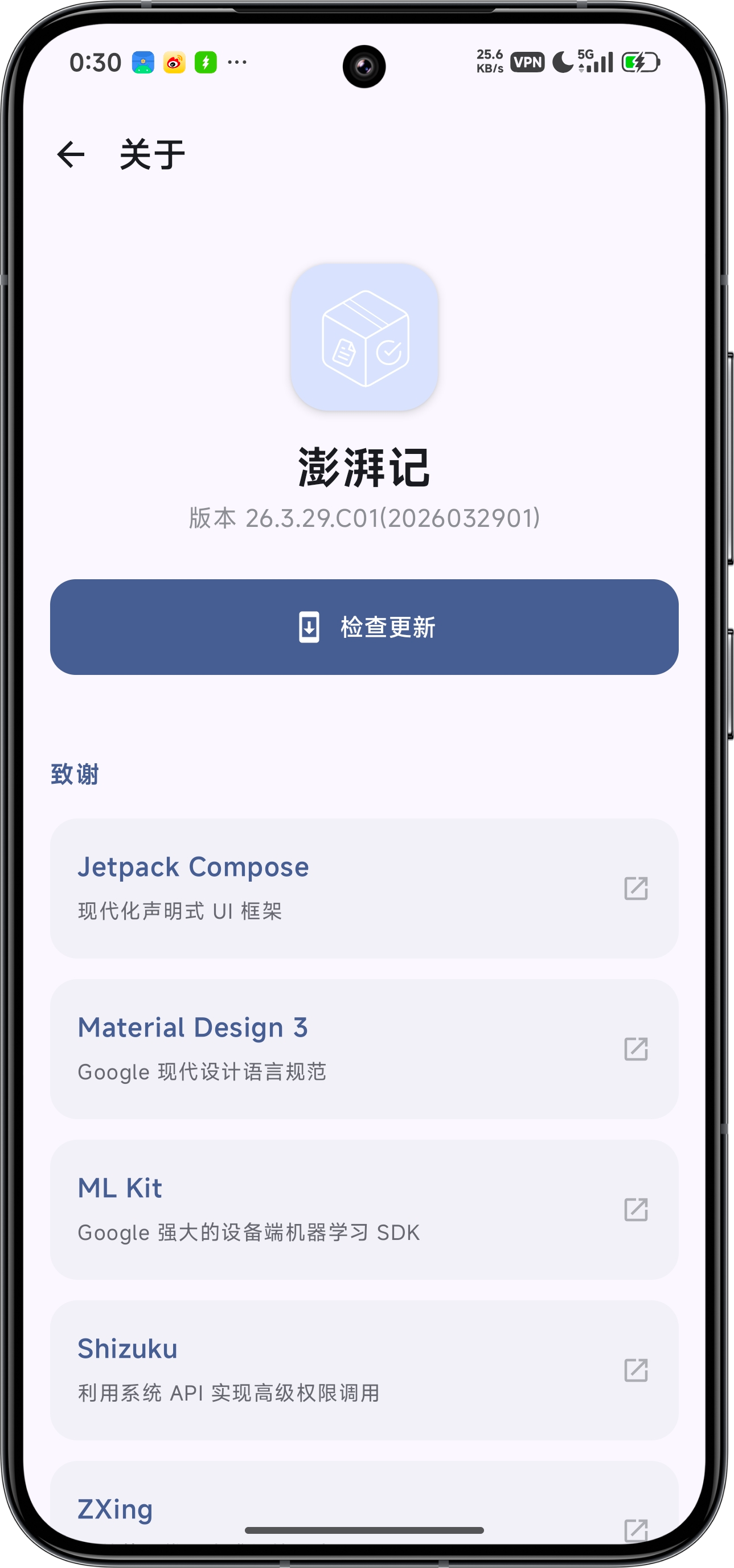Tap the 检查更新 button

364,627
